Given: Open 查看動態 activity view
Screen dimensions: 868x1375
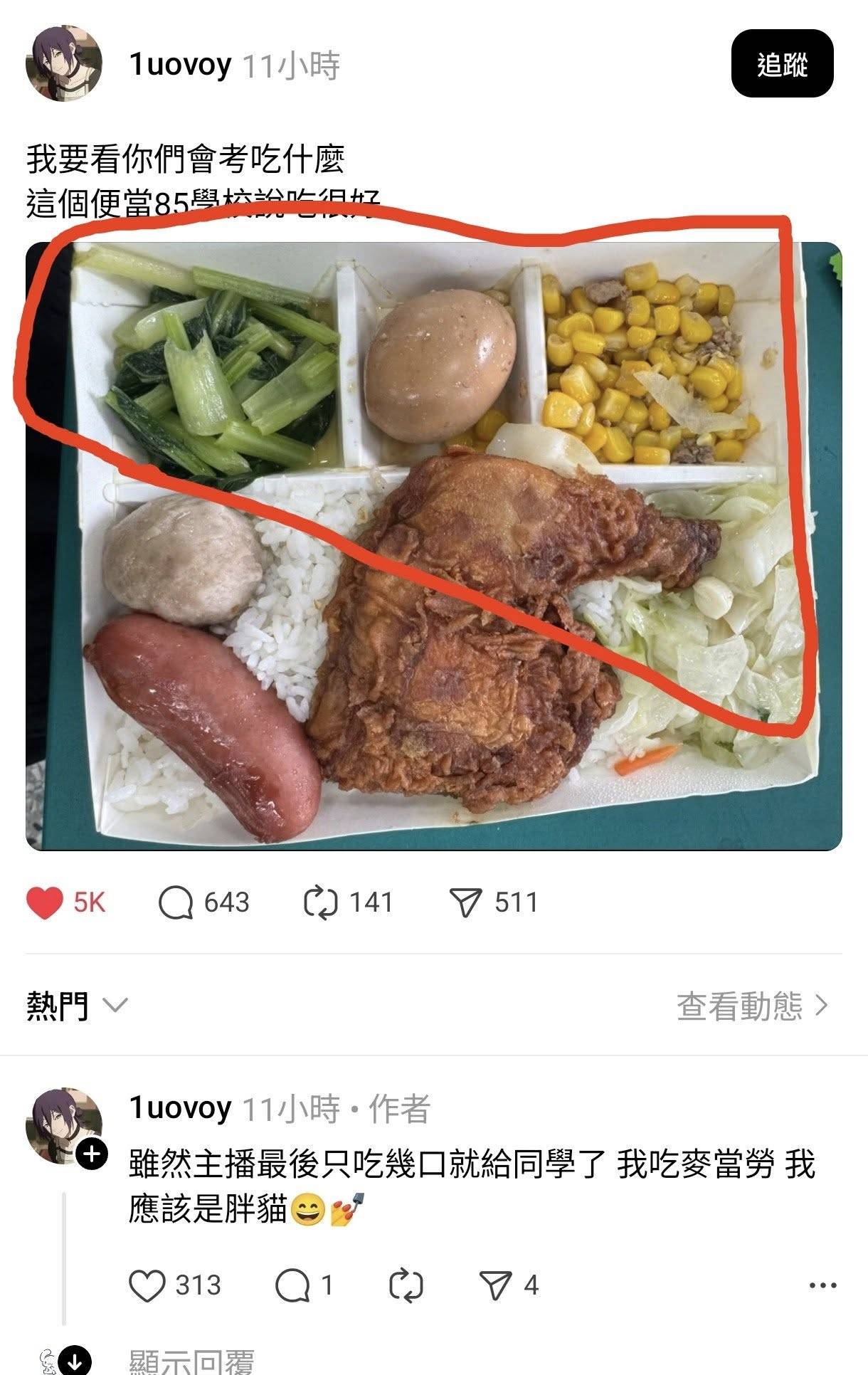Looking at the screenshot, I should click(x=751, y=1006).
